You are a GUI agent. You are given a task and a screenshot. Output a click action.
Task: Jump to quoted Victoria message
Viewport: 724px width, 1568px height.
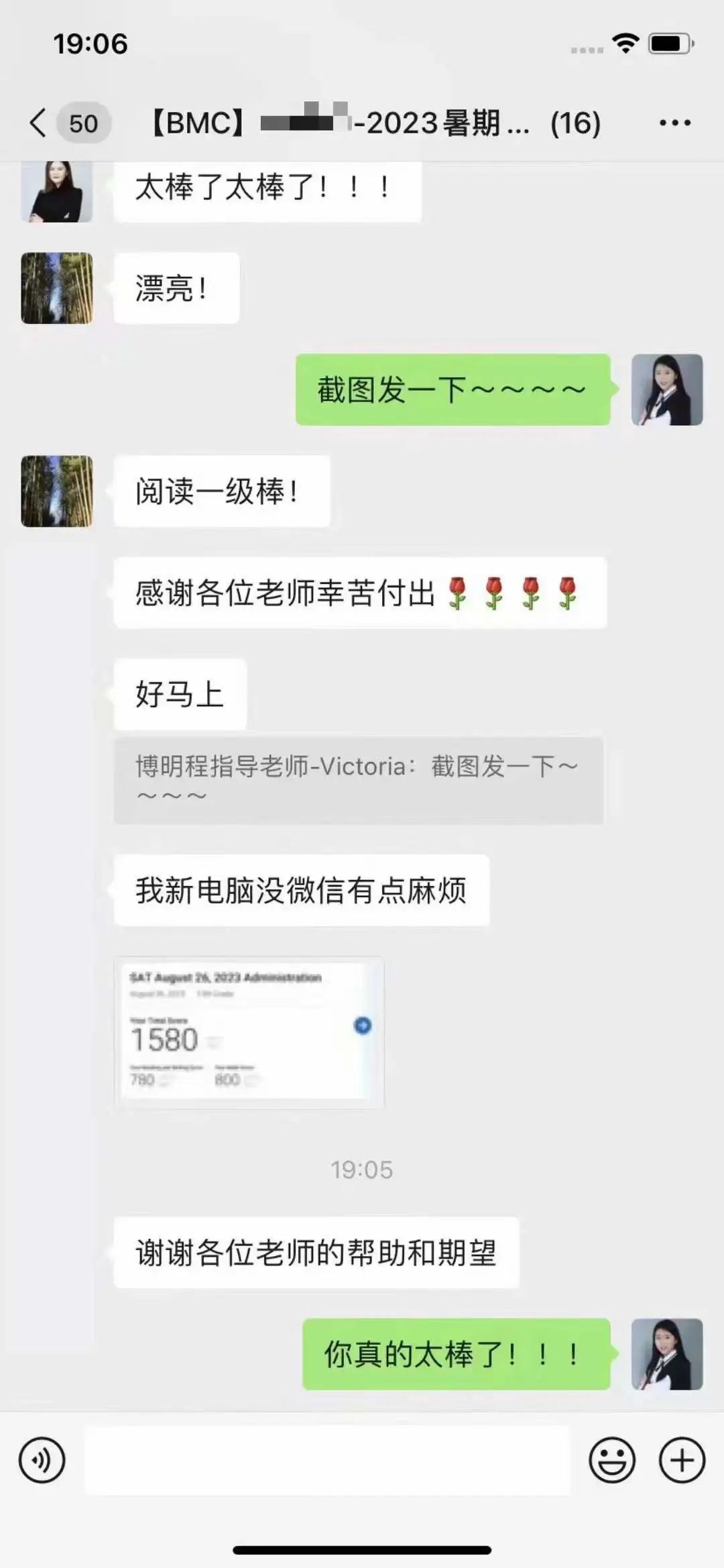click(358, 780)
